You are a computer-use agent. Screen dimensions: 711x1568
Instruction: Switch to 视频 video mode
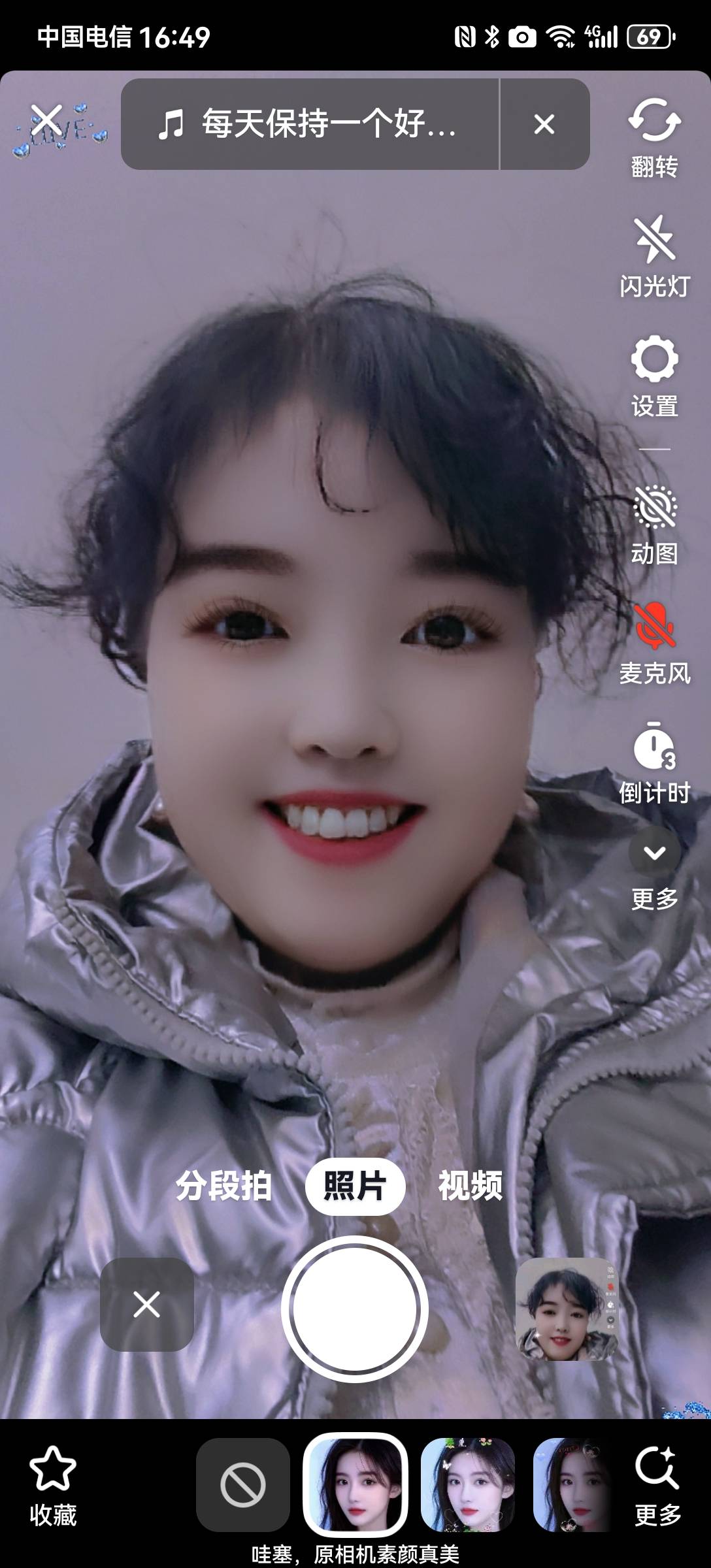tap(471, 1186)
